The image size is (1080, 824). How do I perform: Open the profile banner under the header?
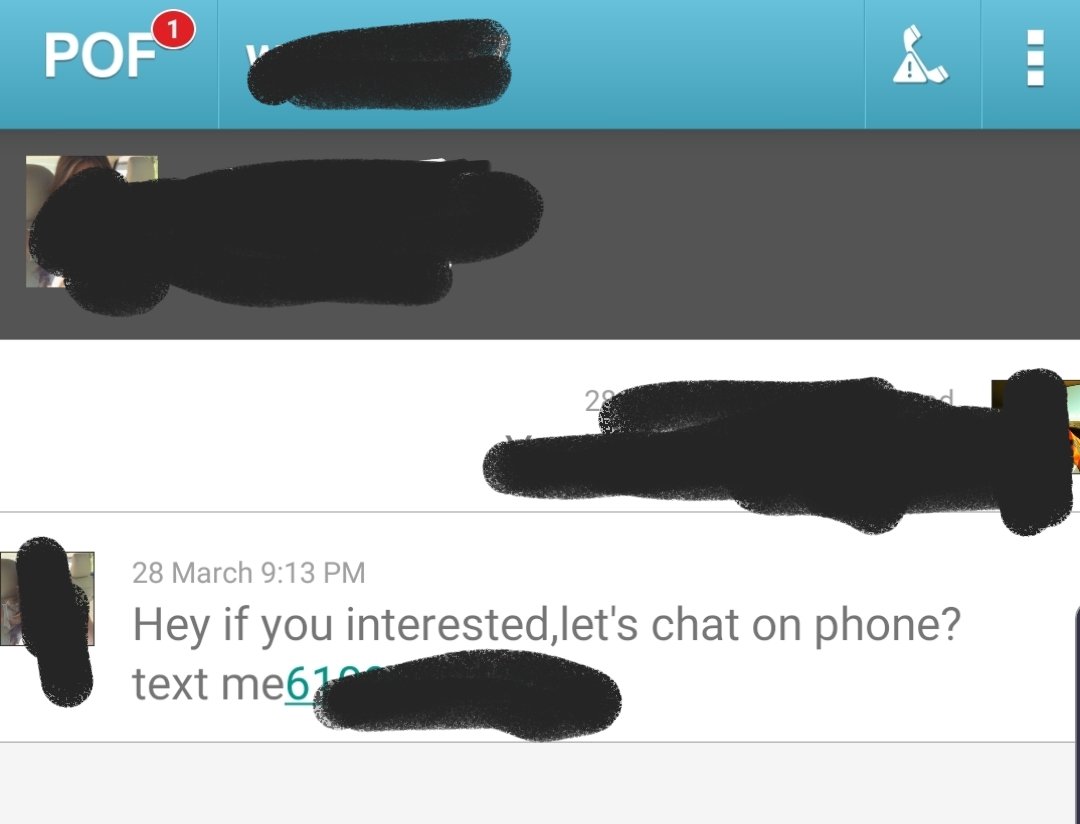click(540, 234)
